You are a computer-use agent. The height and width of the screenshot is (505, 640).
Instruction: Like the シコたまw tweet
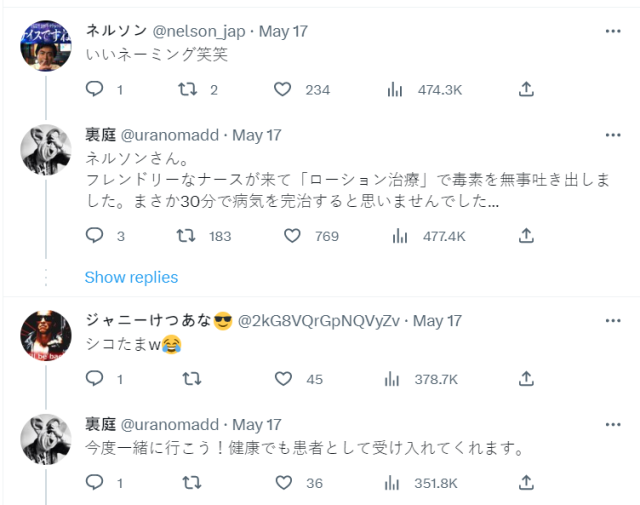282,379
